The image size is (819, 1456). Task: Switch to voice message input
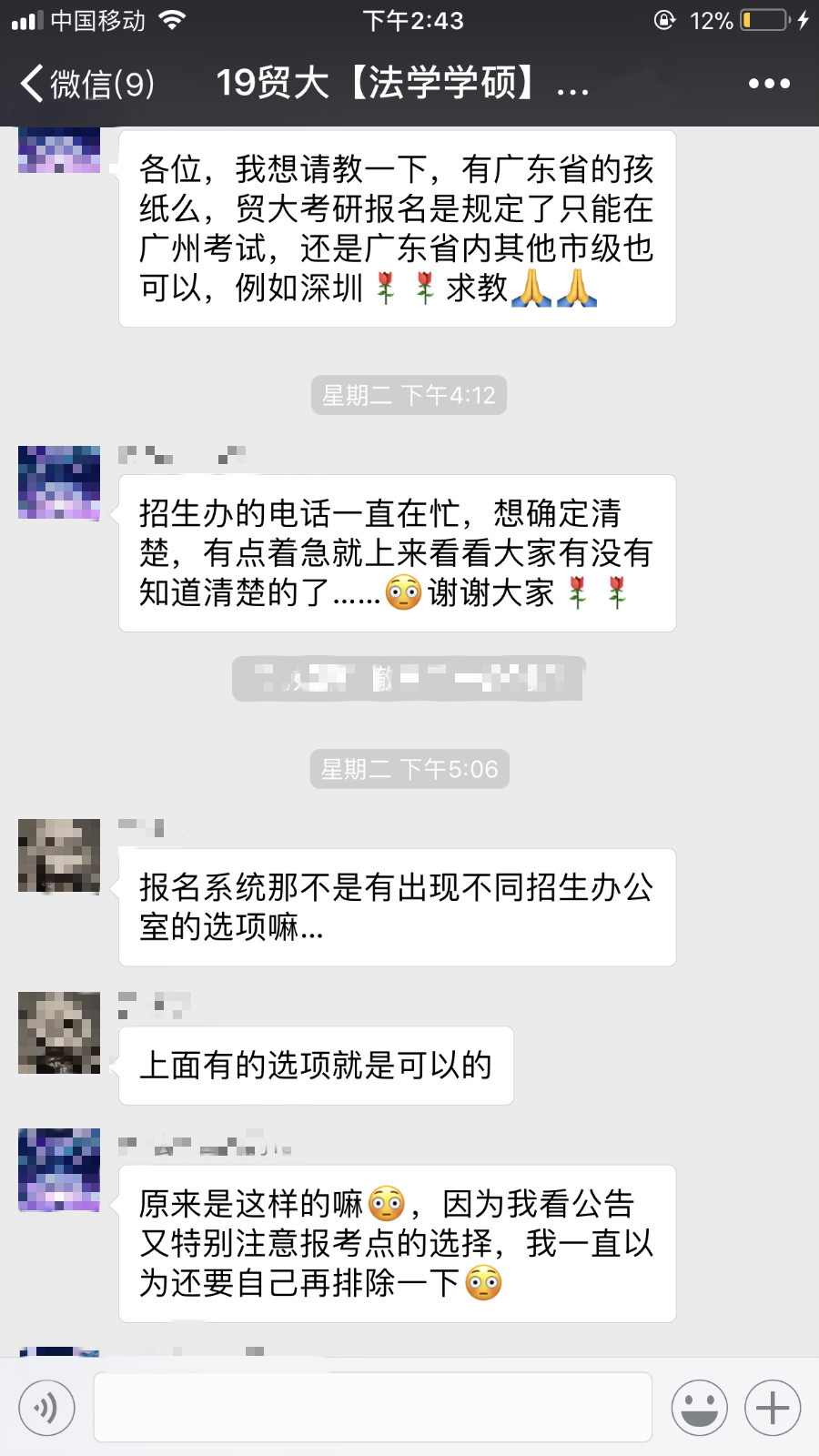click(46, 1408)
